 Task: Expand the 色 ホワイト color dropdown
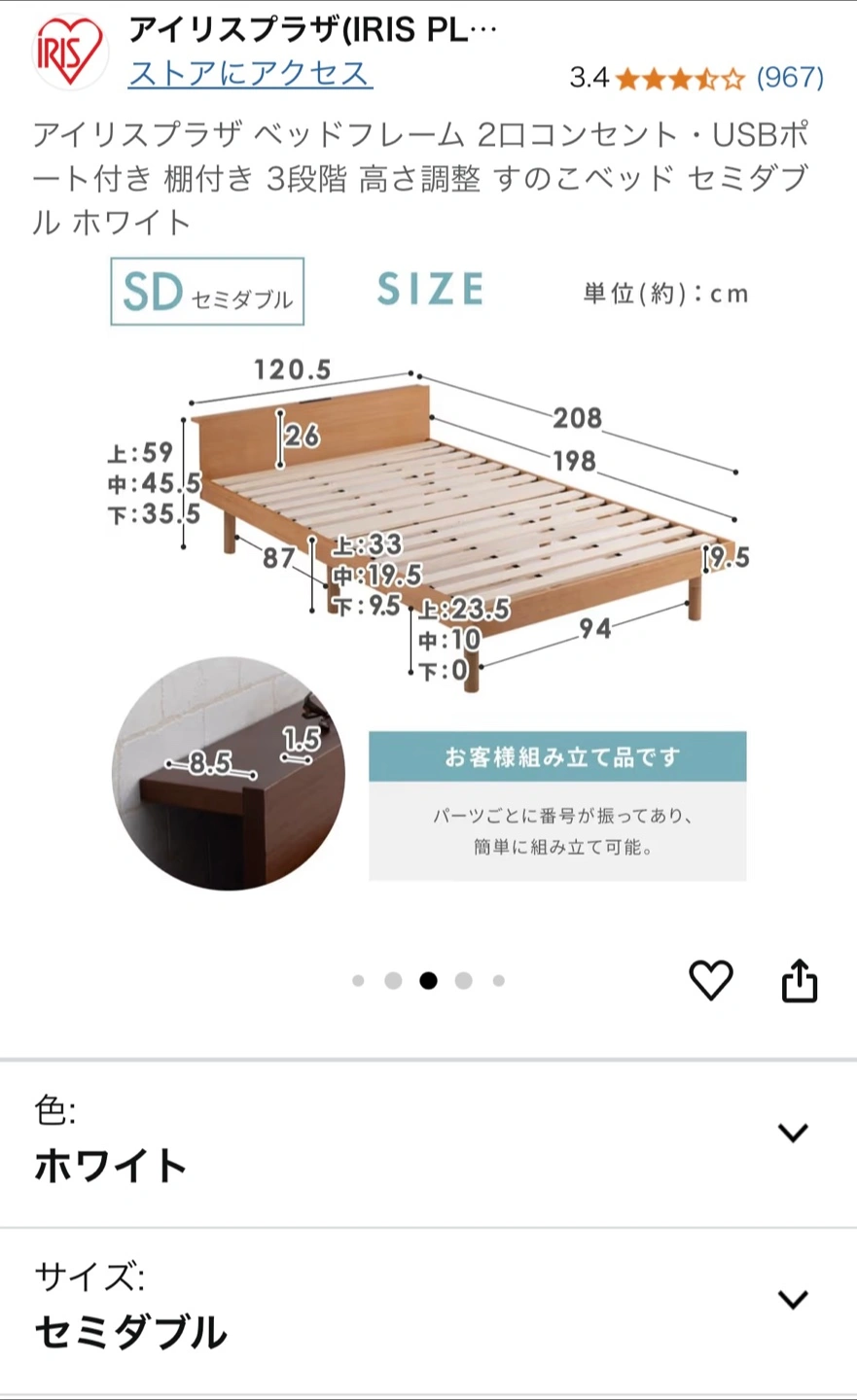click(x=428, y=1144)
